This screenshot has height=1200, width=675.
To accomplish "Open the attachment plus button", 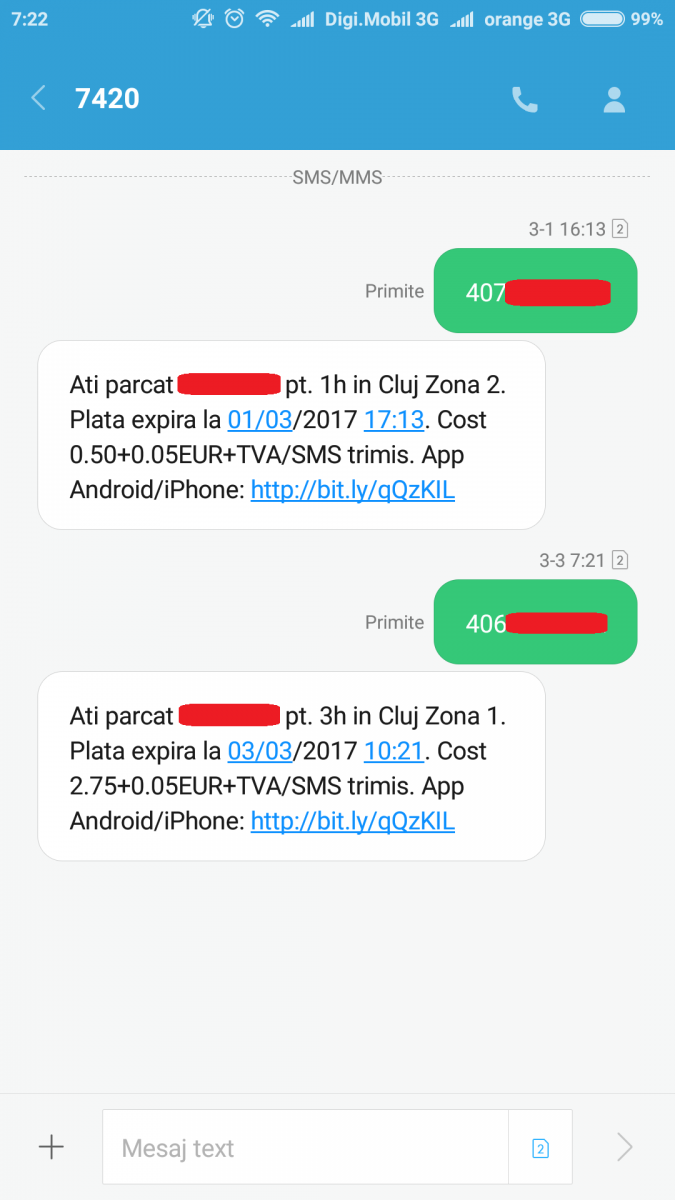I will click(x=51, y=1147).
